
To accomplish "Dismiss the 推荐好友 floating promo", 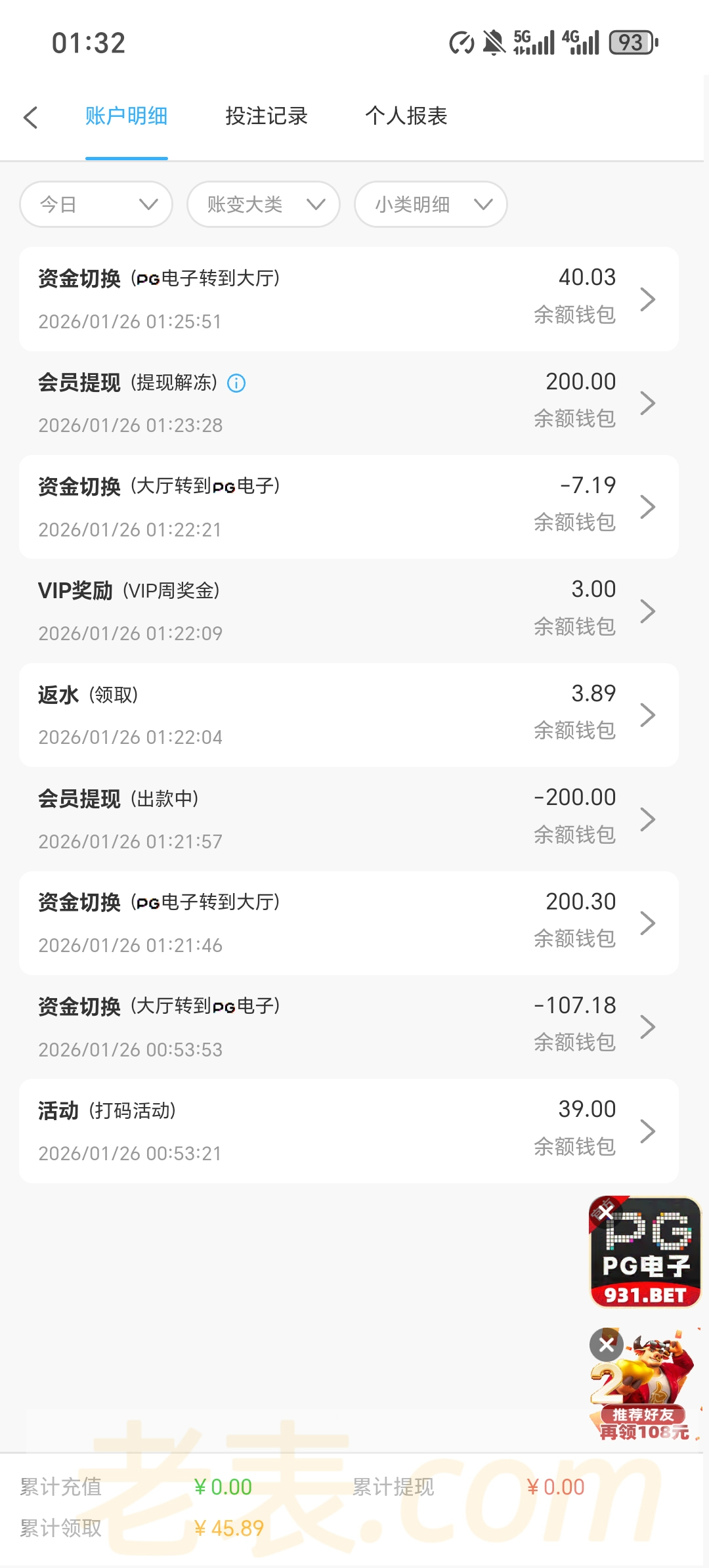I will [x=607, y=1345].
